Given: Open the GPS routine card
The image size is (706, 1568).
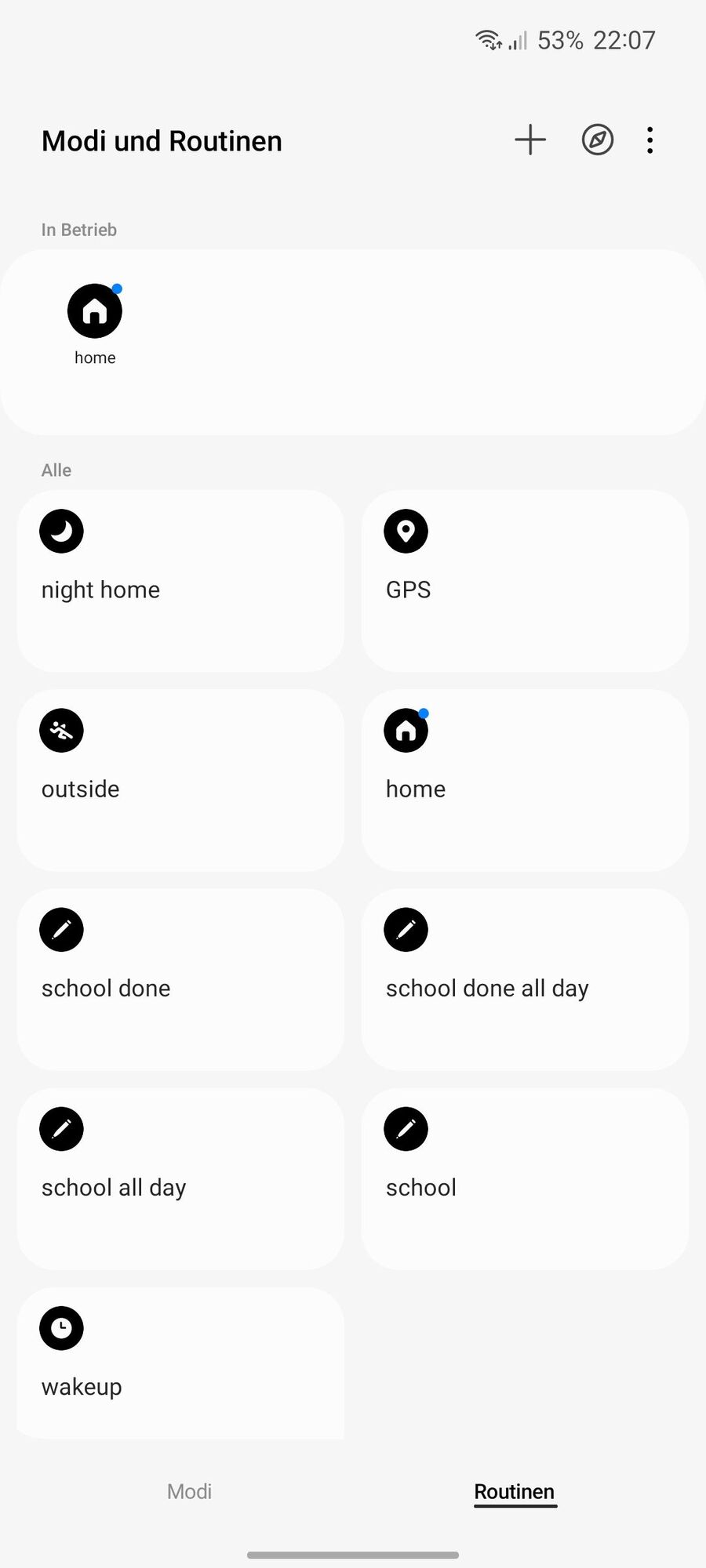Looking at the screenshot, I should [x=525, y=581].
